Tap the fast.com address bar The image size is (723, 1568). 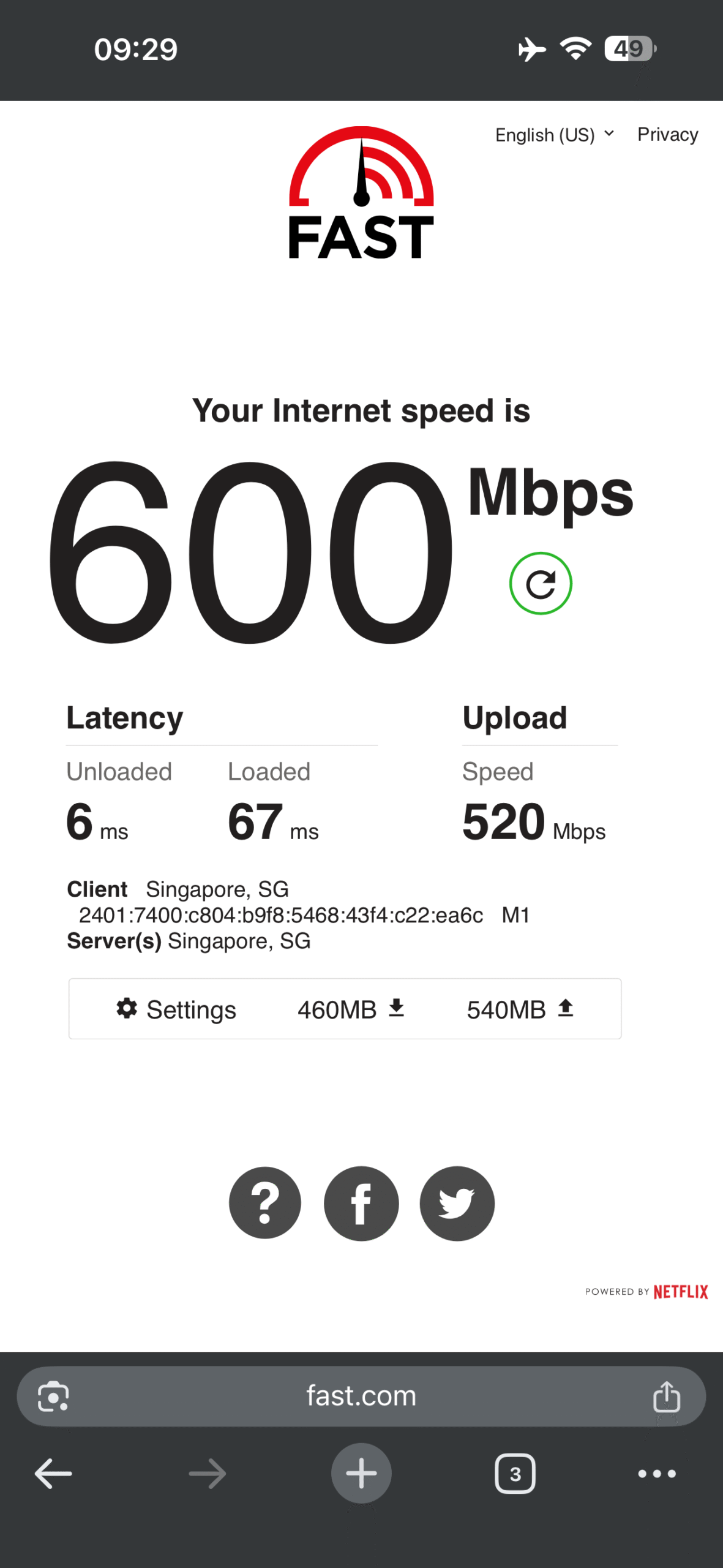pos(361,1396)
